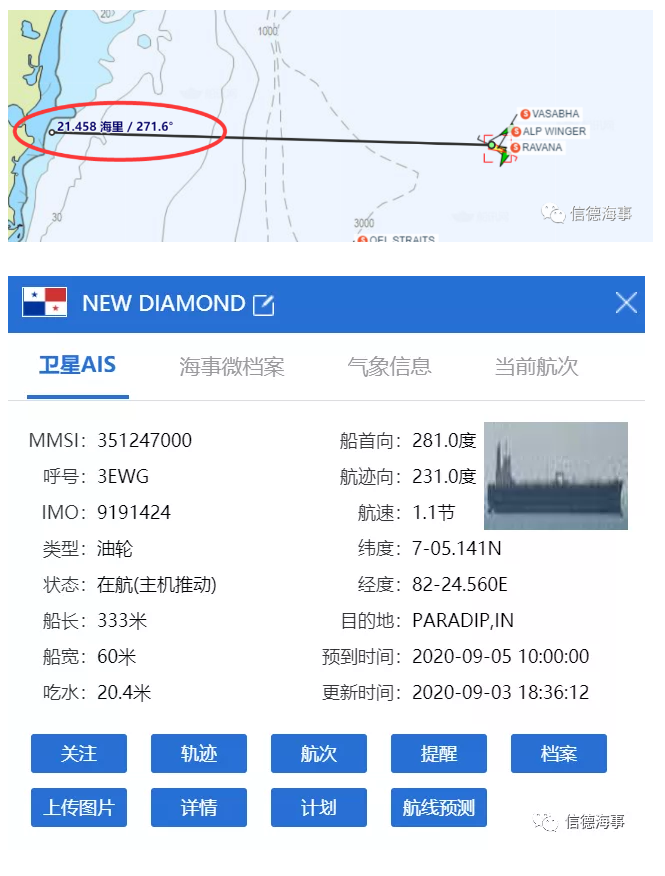
Task: Close the NEW DIAMOND ship panel
Action: click(626, 303)
